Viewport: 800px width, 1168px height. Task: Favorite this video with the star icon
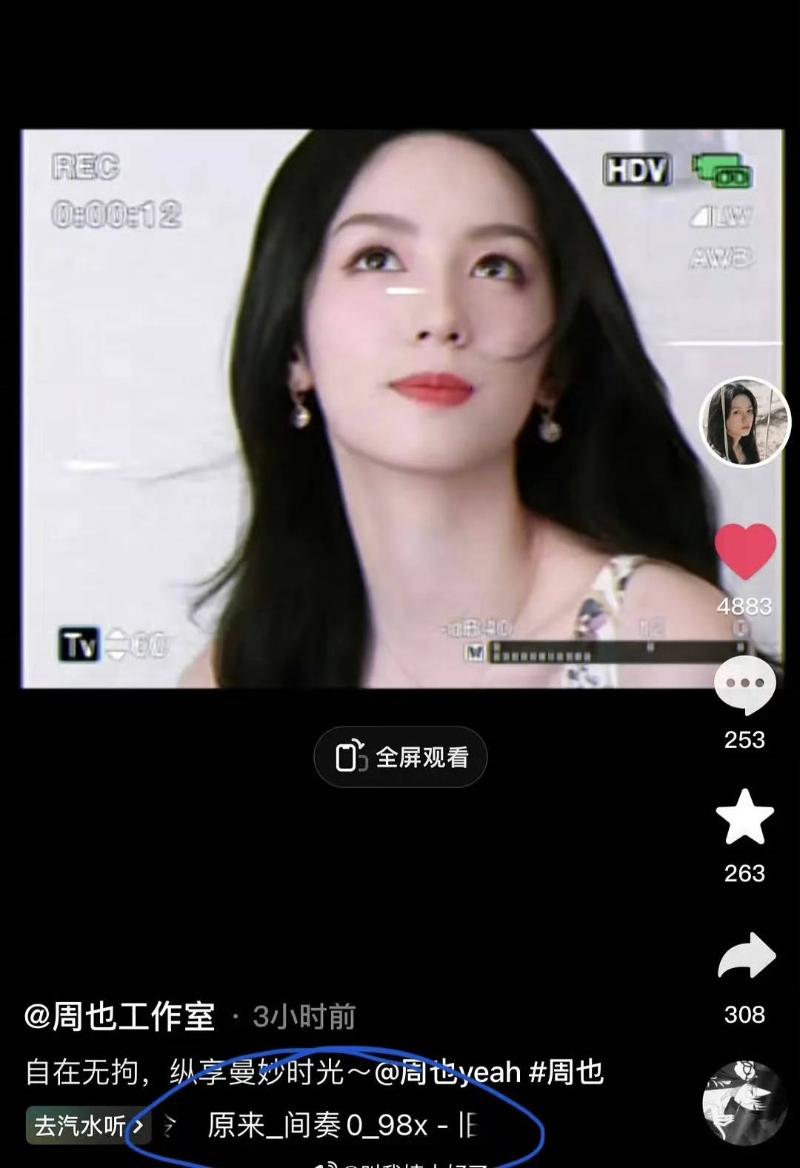745,818
